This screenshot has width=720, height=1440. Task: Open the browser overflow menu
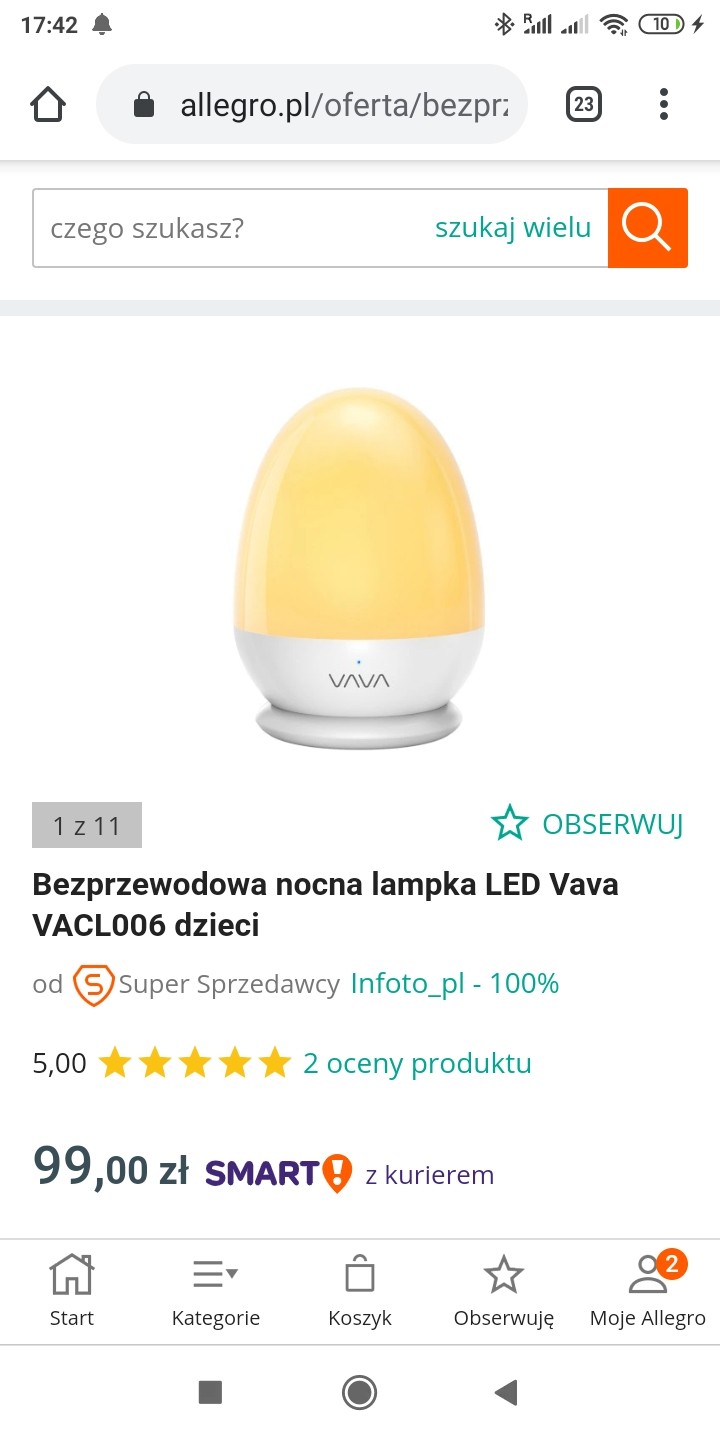[x=664, y=104]
